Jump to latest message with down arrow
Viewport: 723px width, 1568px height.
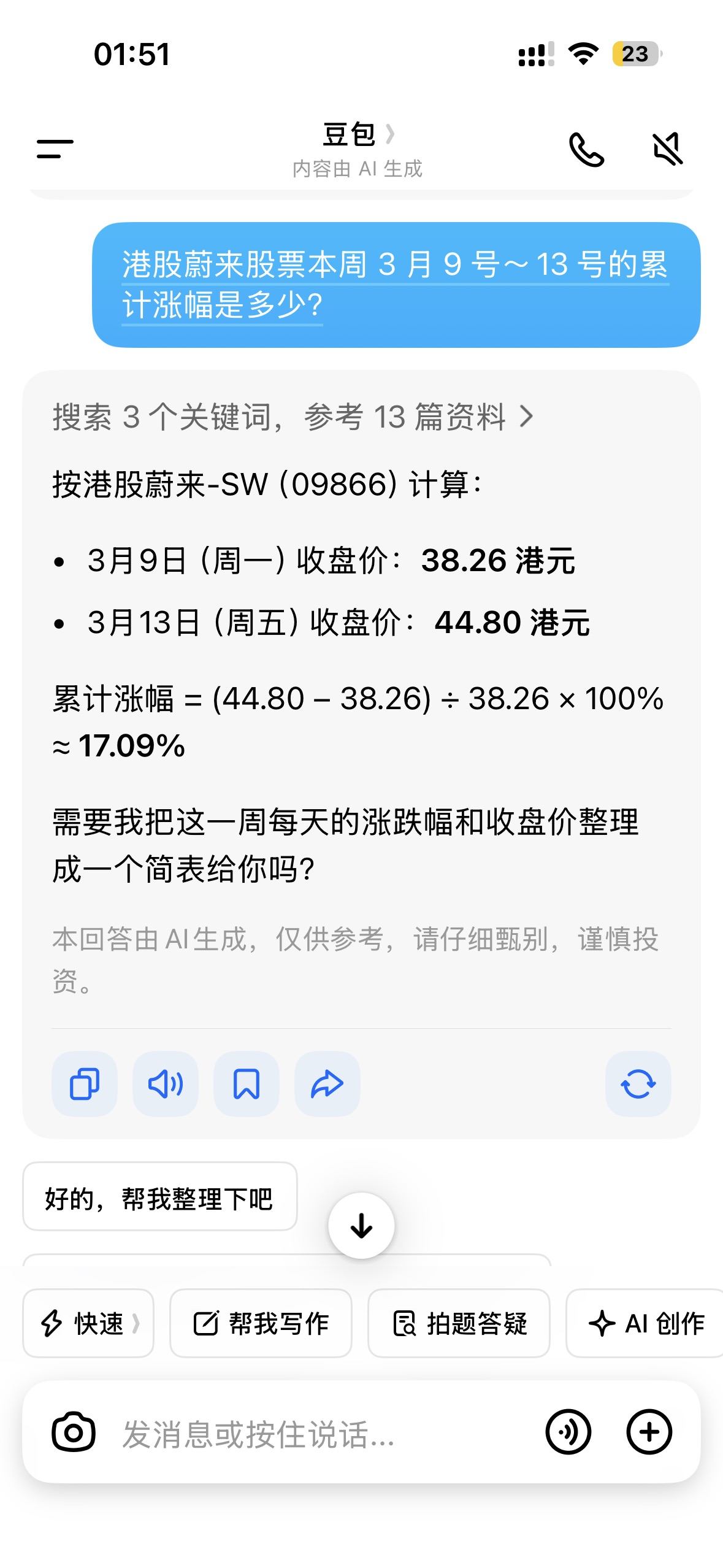361,1226
